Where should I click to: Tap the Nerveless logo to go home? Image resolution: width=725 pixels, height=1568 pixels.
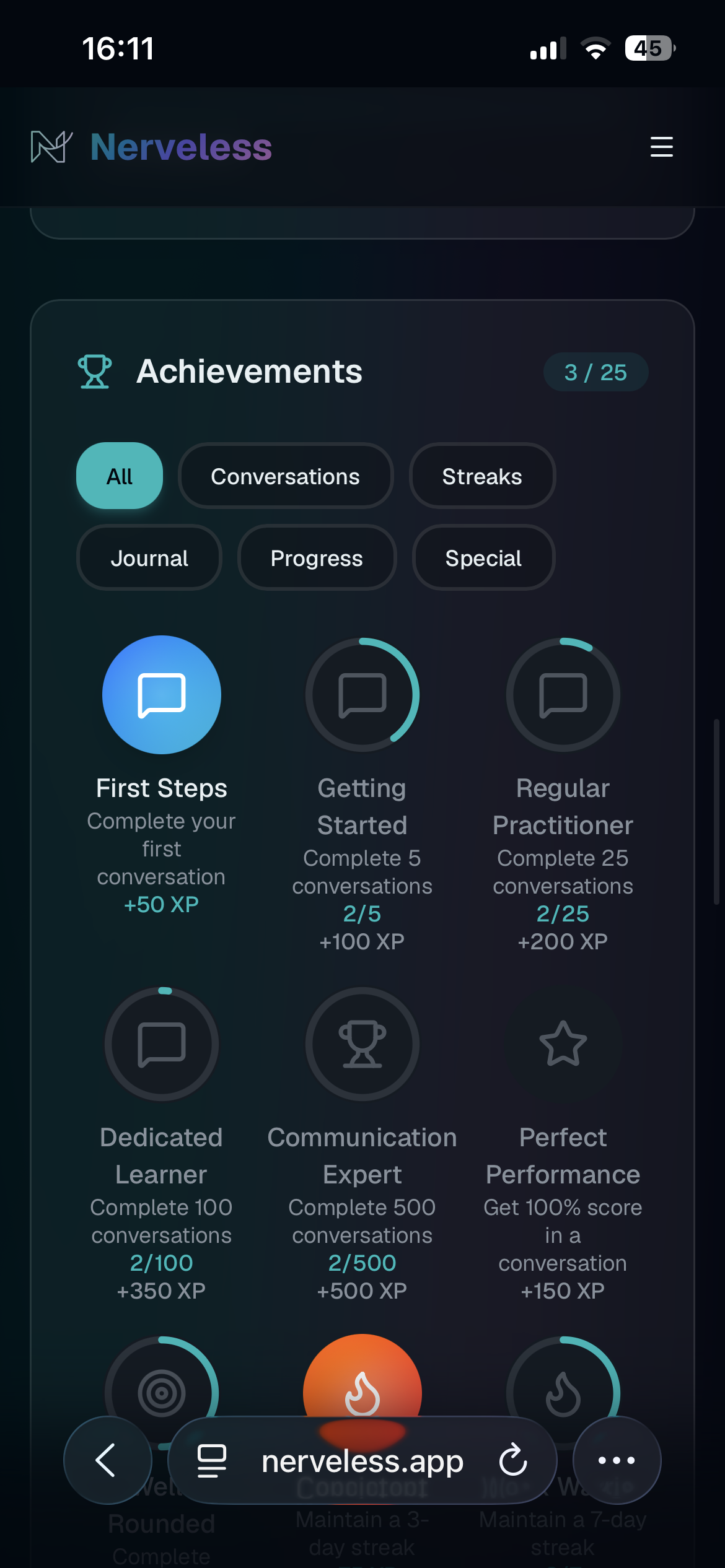151,147
